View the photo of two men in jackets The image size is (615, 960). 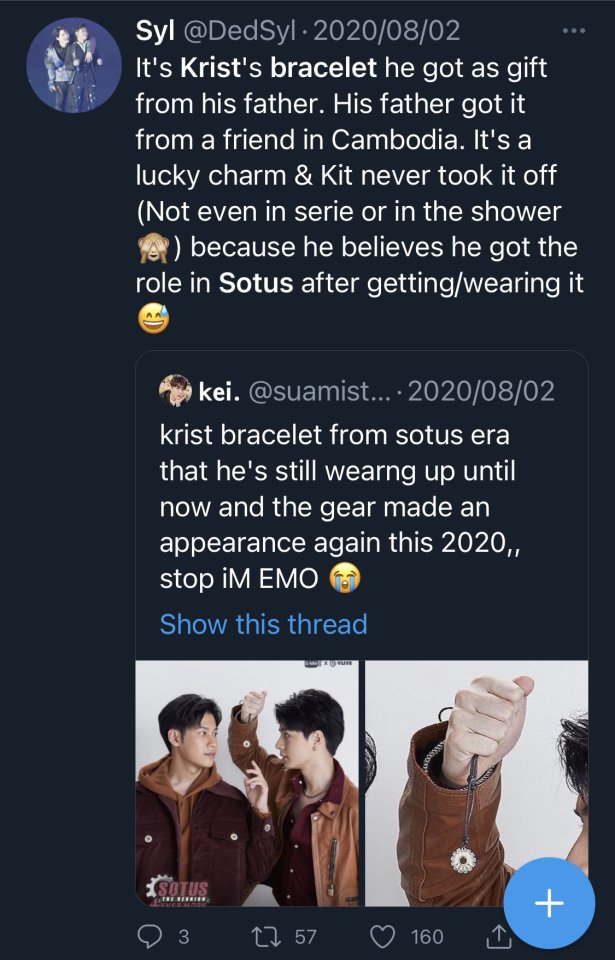247,782
